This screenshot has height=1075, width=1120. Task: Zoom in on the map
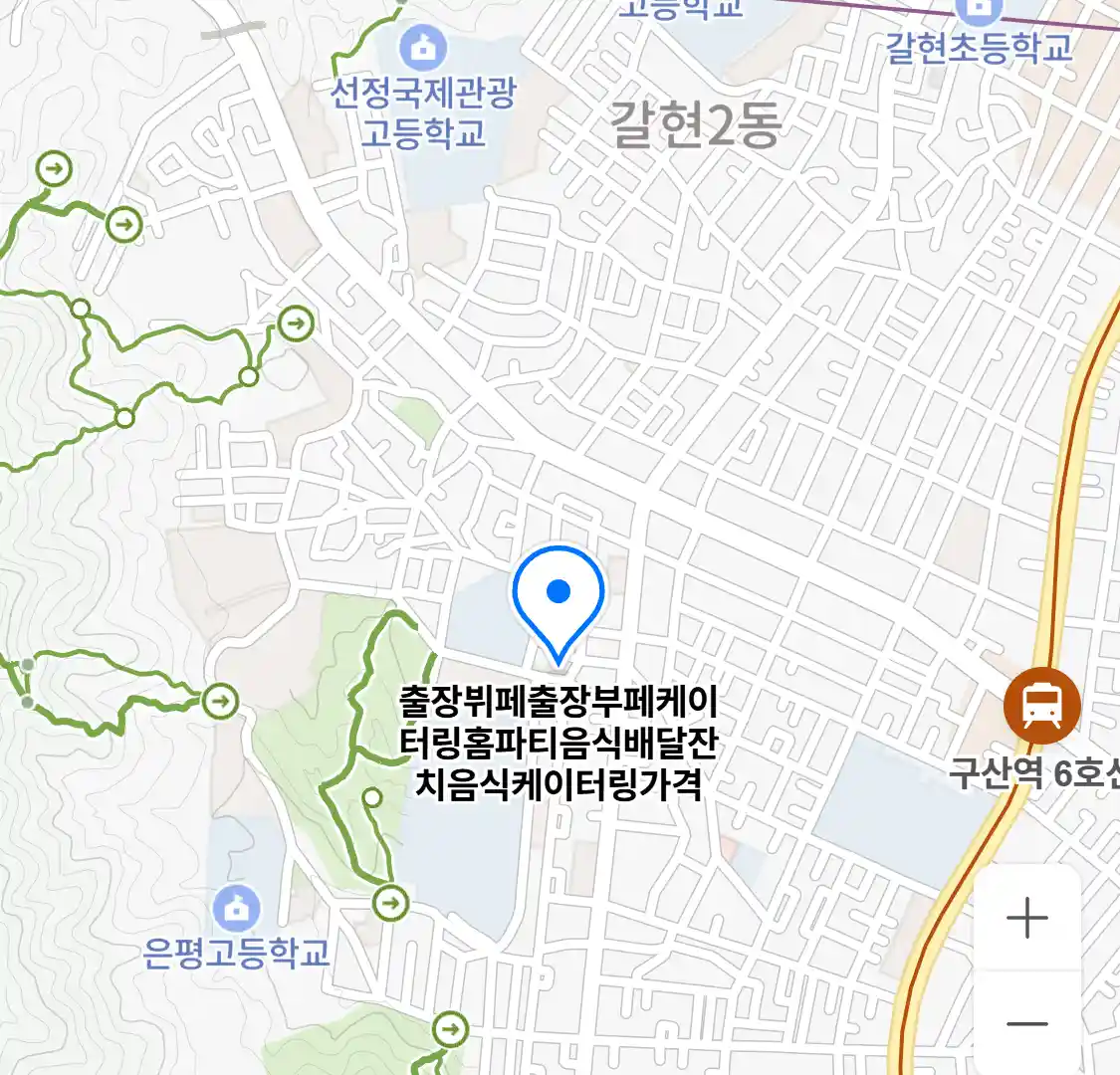[x=1027, y=918]
